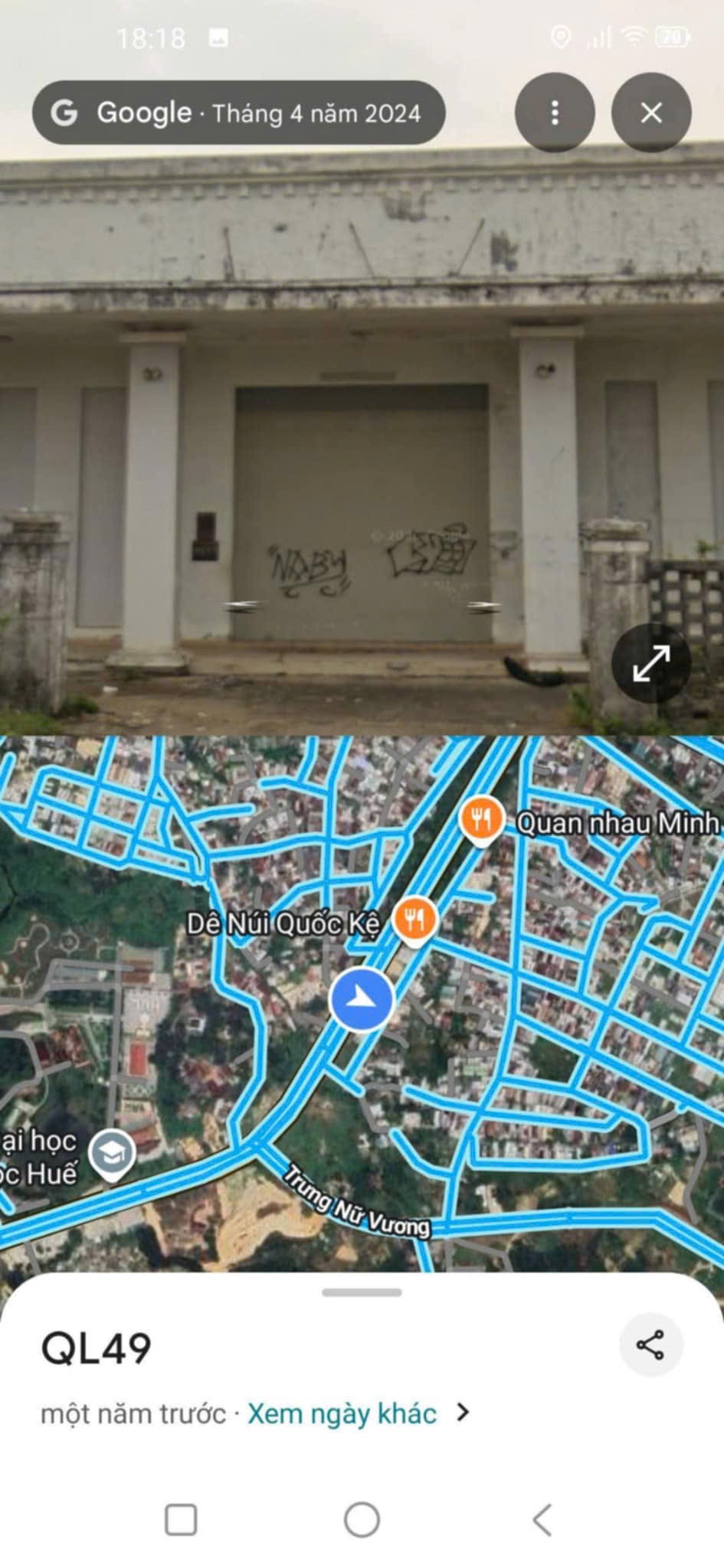724x1568 pixels.
Task: Select the Dê Núi Quốc Kệ restaurant marker
Action: coord(414,920)
